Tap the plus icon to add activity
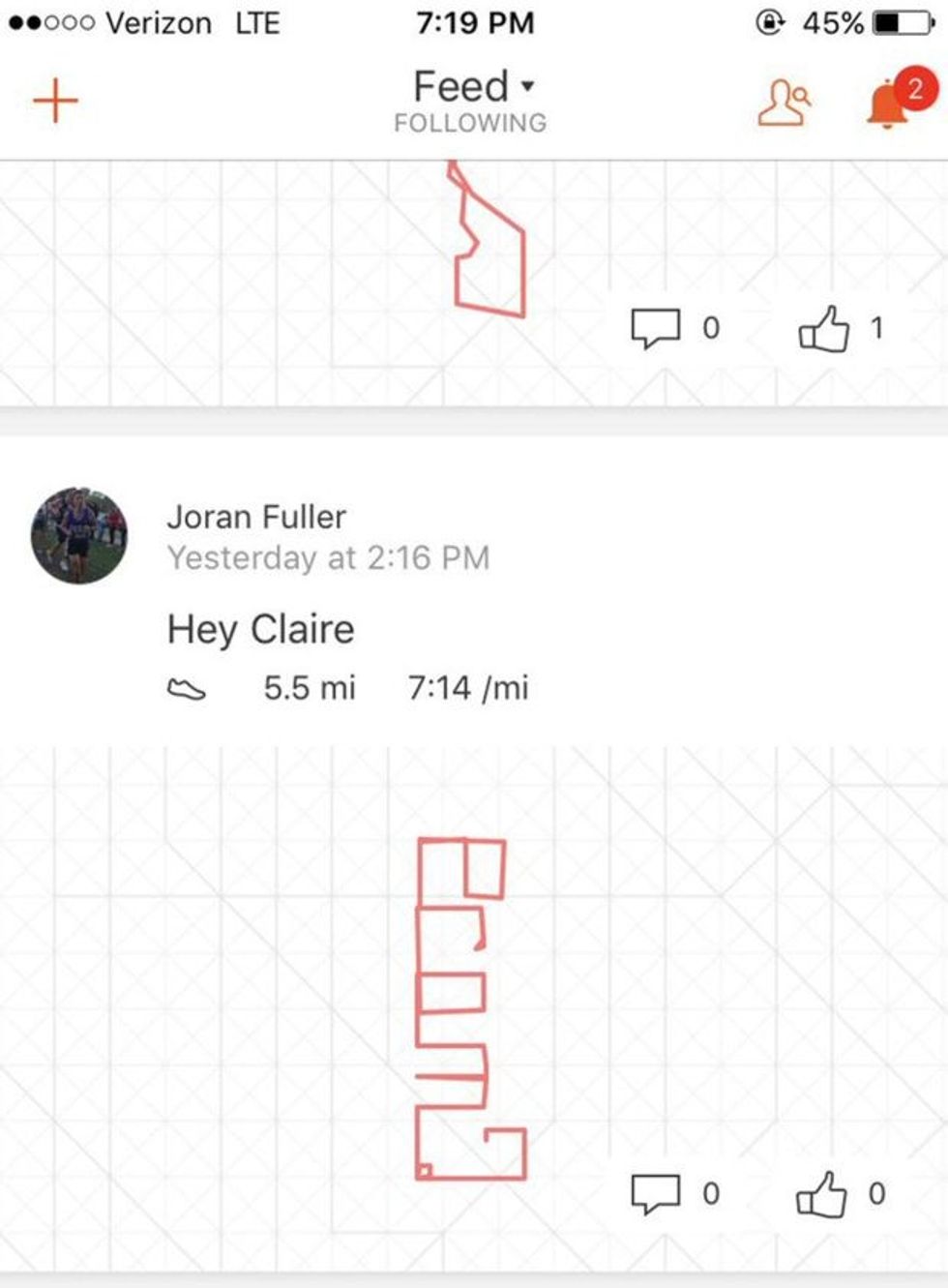The width and height of the screenshot is (948, 1288). pyautogui.click(x=55, y=101)
